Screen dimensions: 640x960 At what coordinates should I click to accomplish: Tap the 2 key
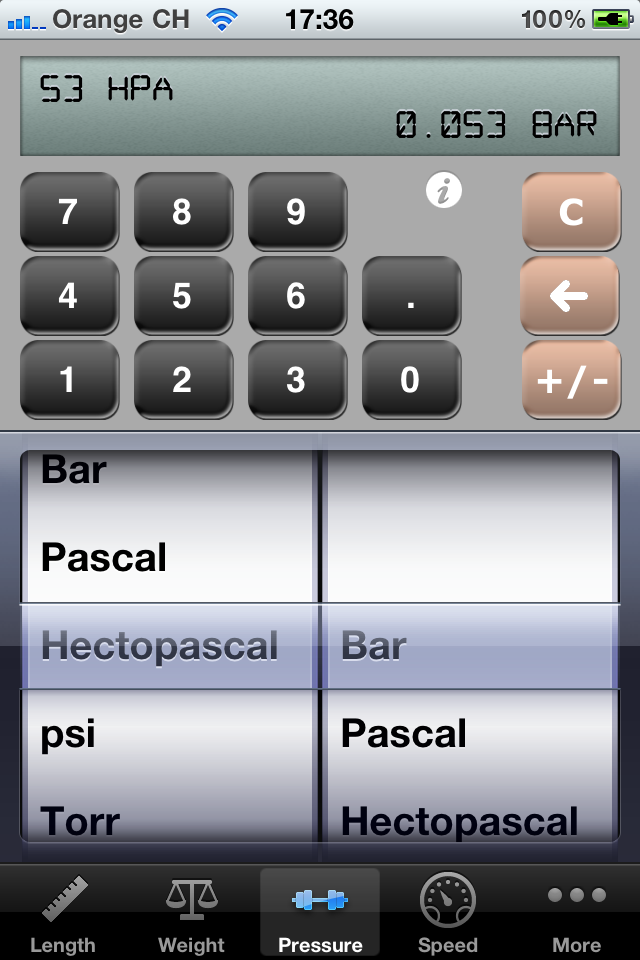pos(183,380)
